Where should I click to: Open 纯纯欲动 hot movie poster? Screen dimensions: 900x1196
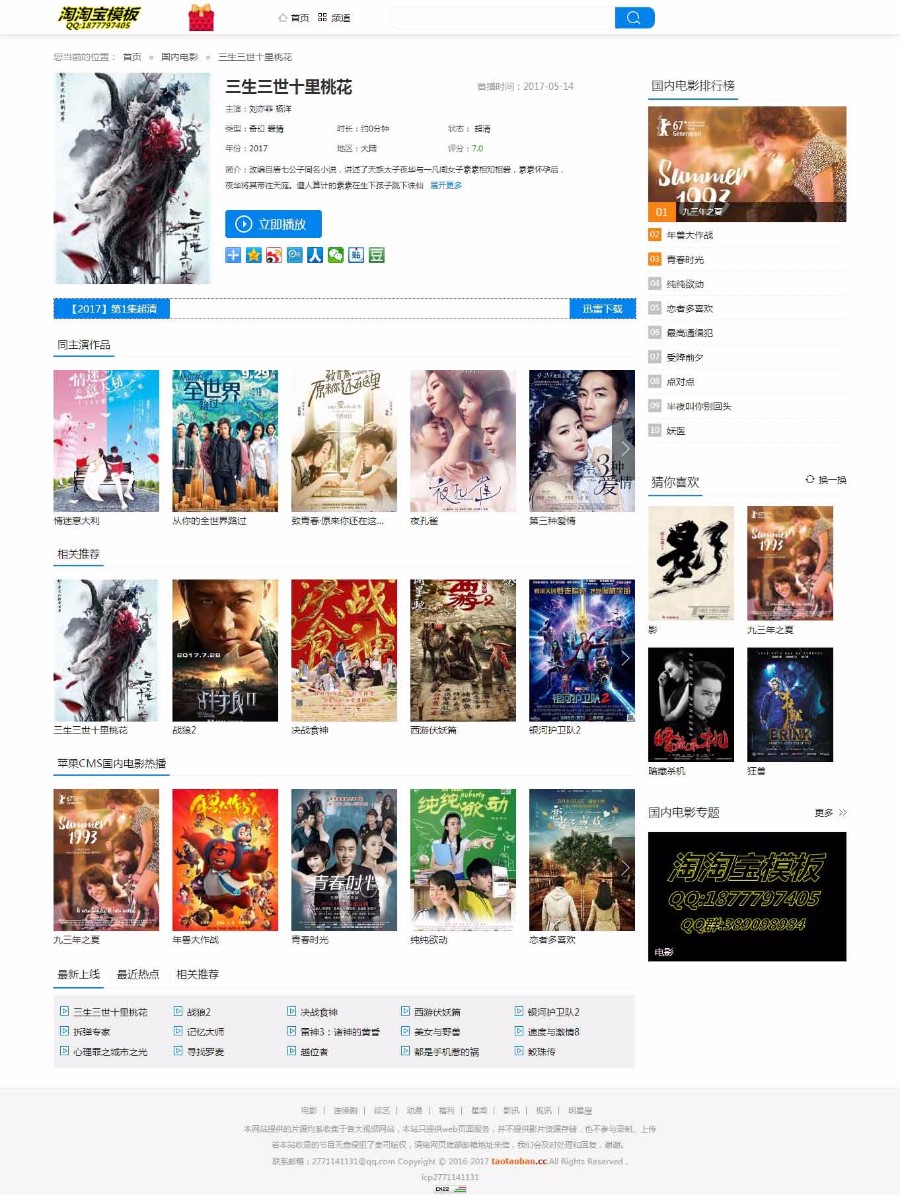click(463, 860)
